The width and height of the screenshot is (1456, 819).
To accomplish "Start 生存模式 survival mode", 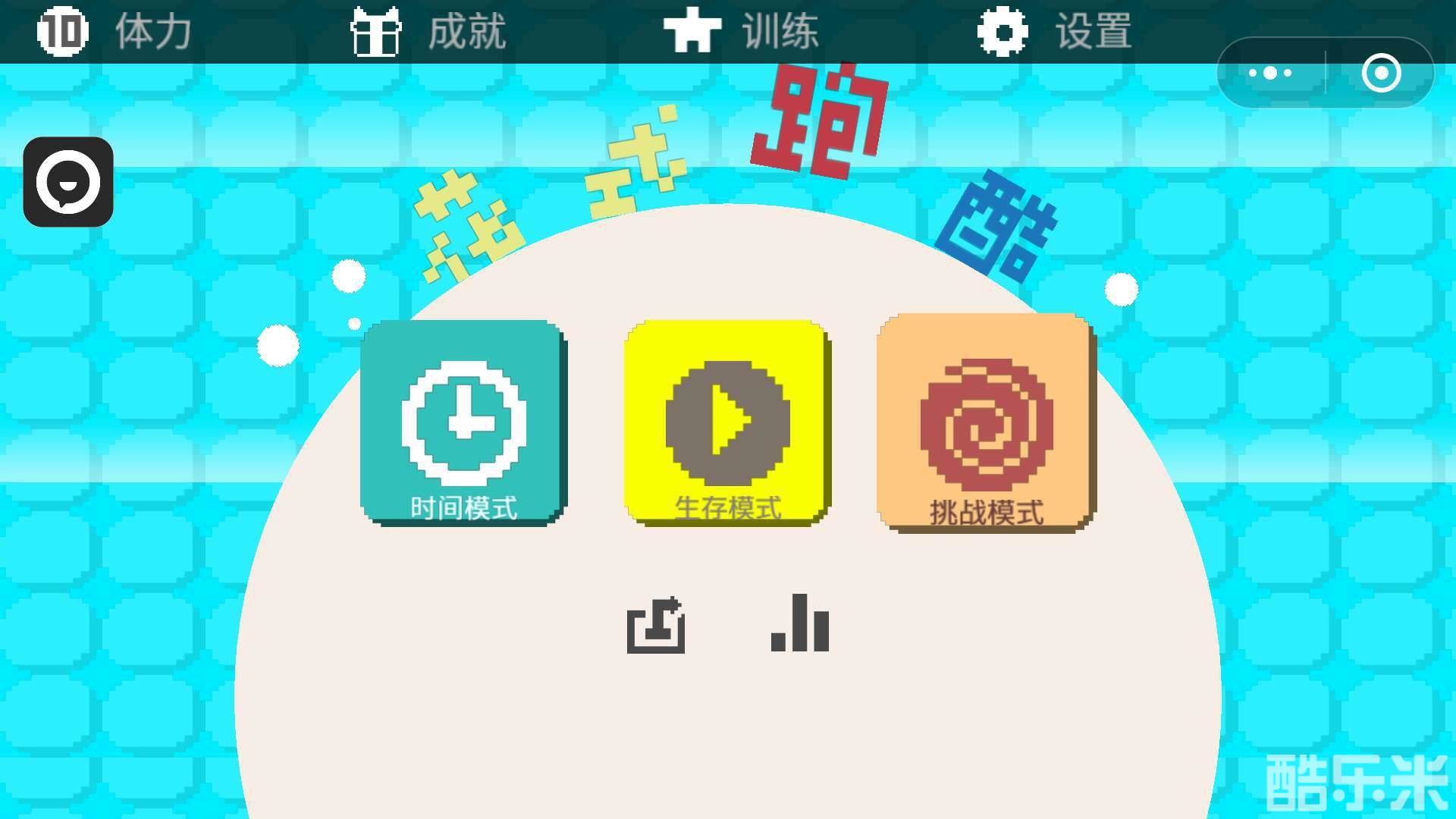I will point(726,422).
